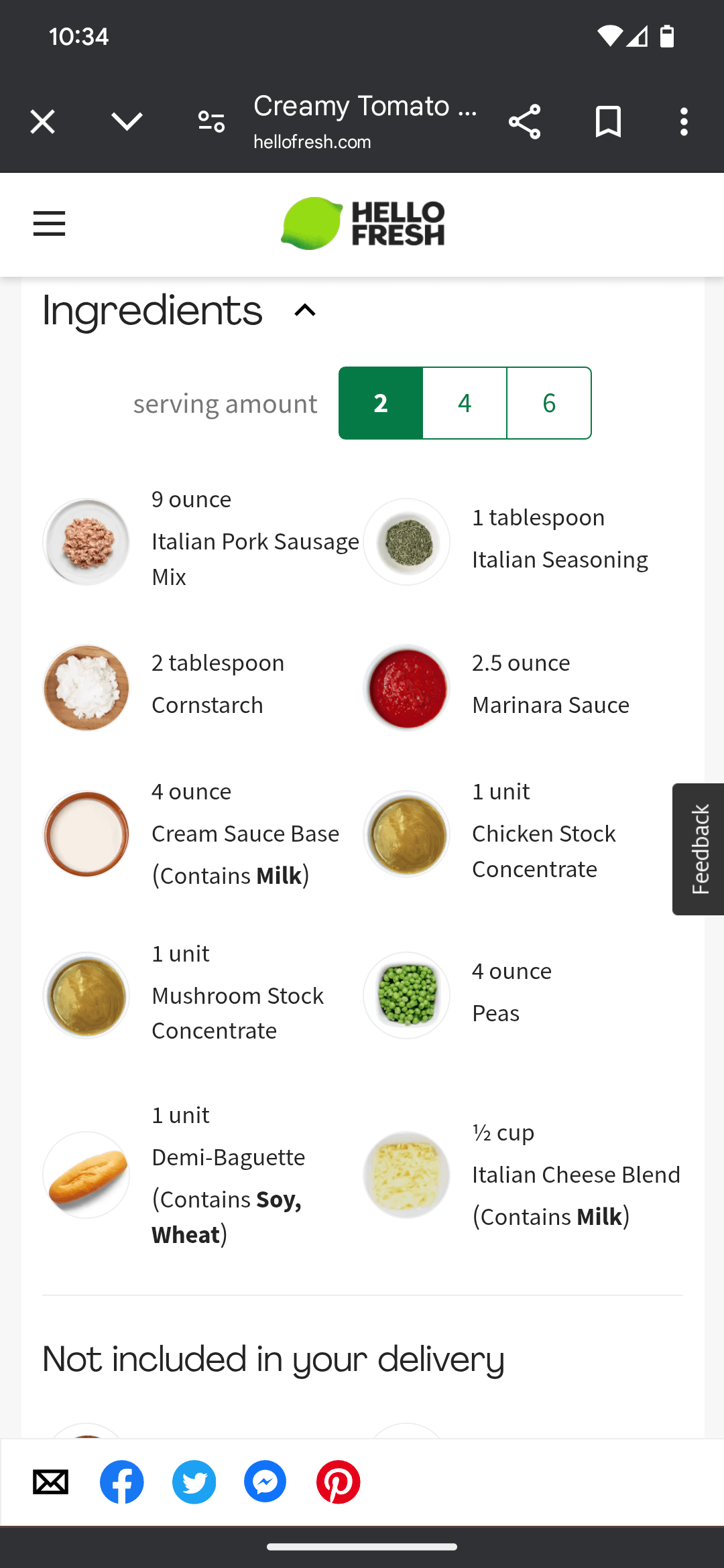Image resolution: width=724 pixels, height=1568 pixels.
Task: Send the recipe via Messenger
Action: tap(265, 1482)
